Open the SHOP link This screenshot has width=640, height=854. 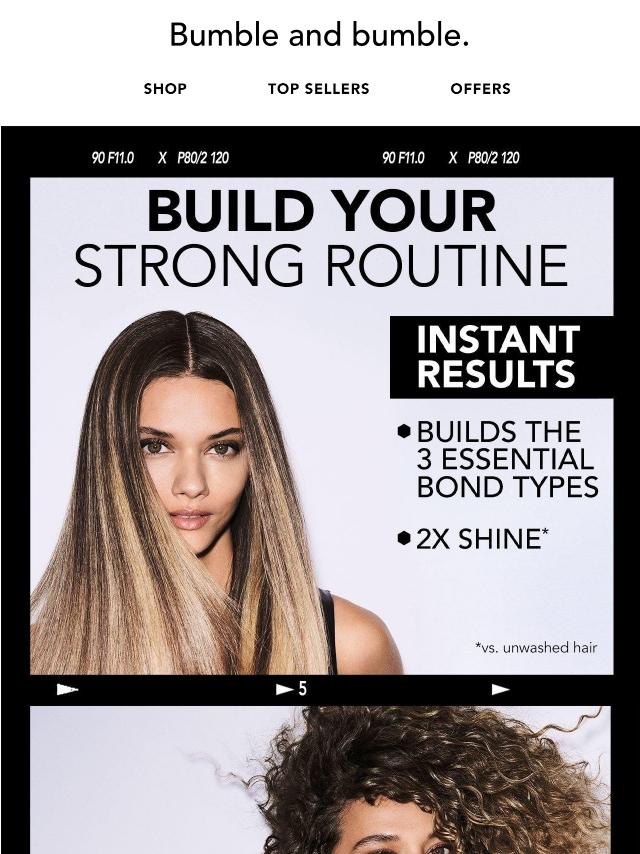[x=165, y=89]
